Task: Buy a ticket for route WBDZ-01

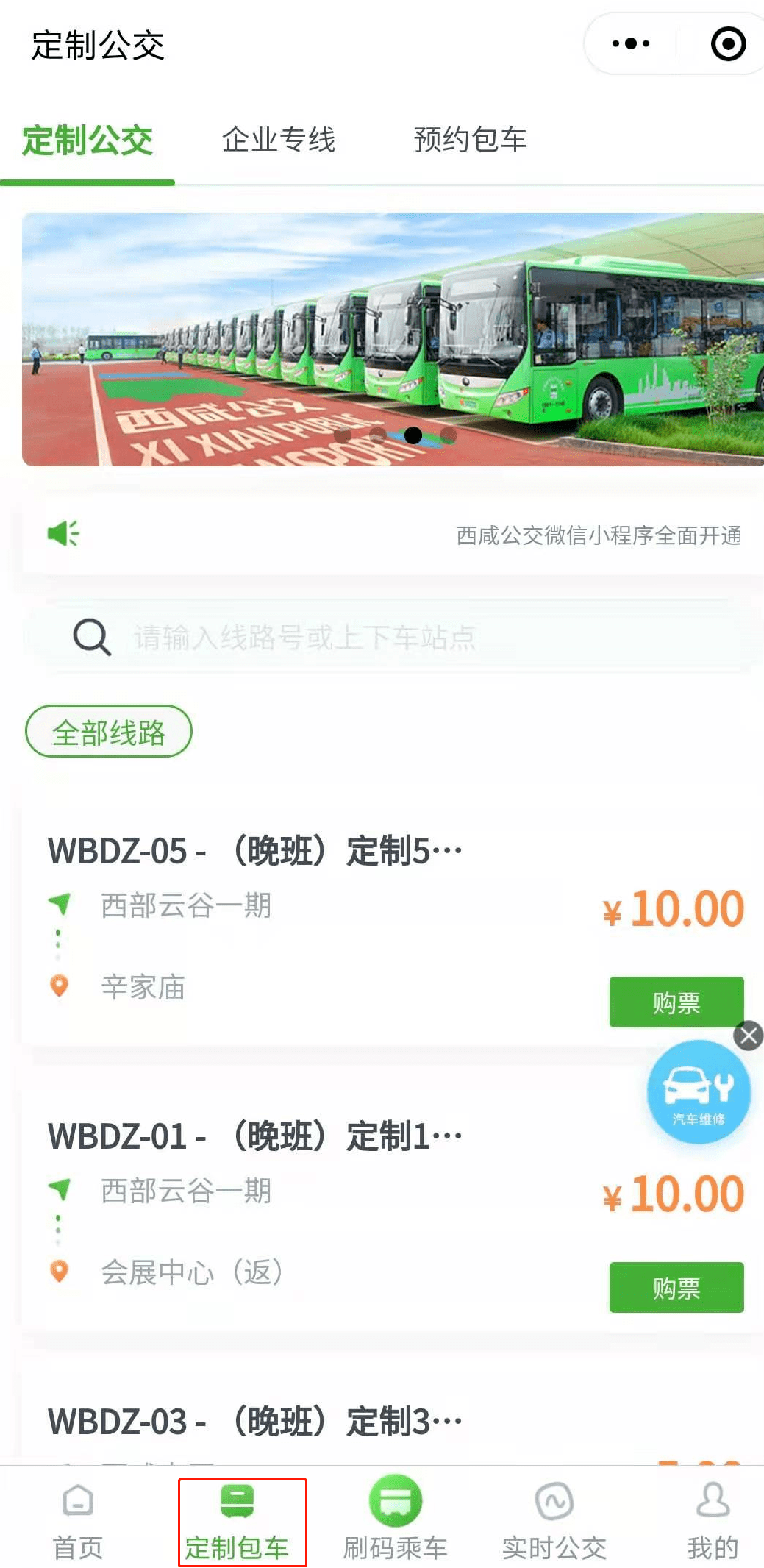Action: [676, 1287]
